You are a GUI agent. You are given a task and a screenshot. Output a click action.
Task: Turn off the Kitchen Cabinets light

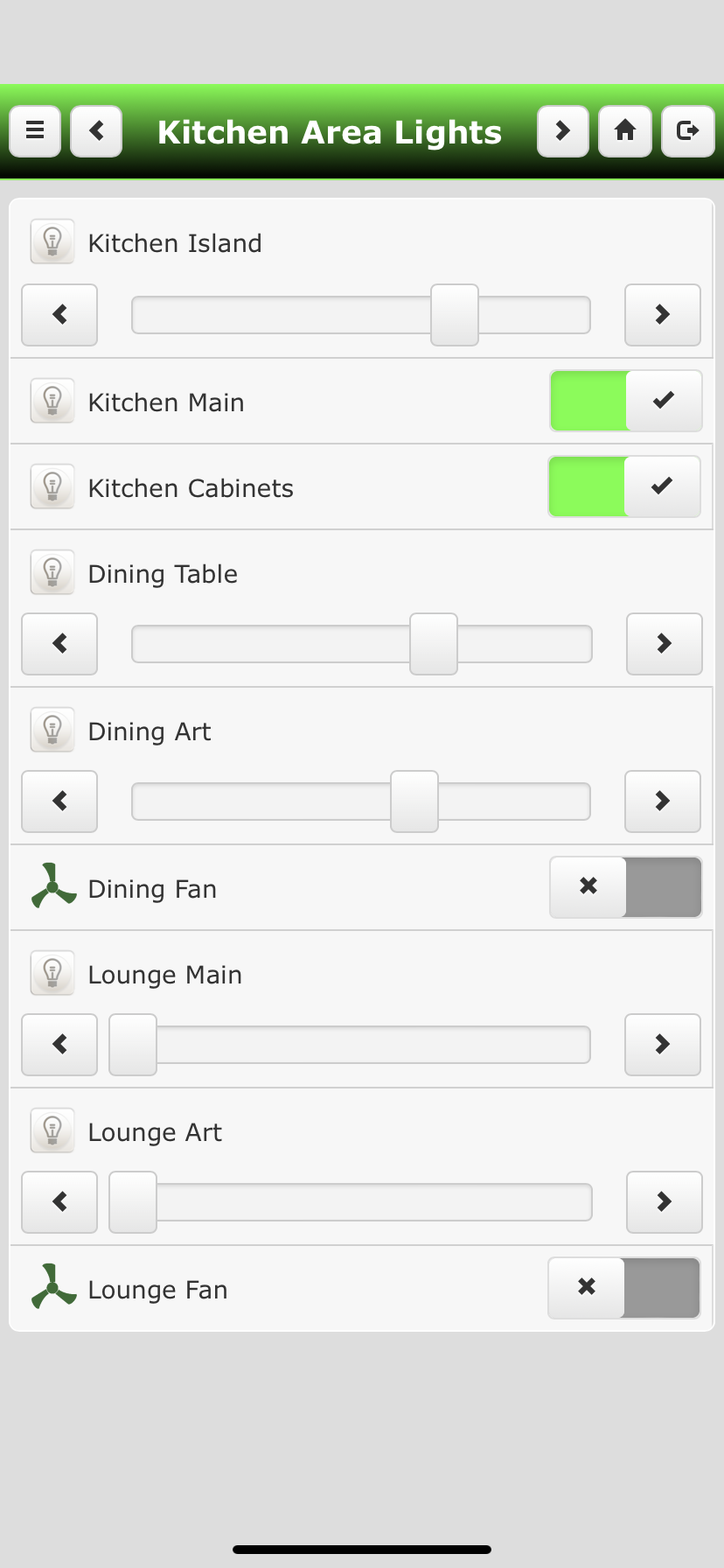pos(624,486)
